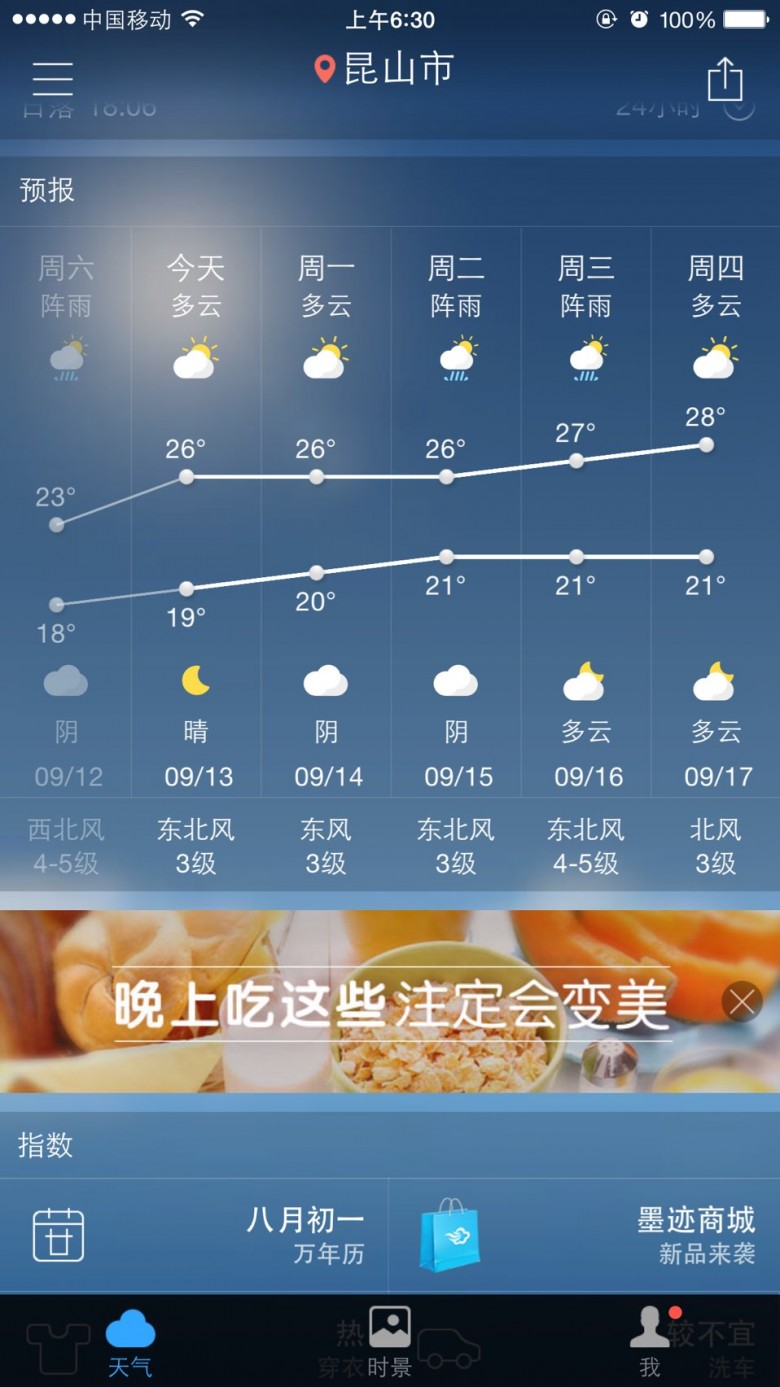
Task: Open 墨迹商城 shop card
Action: click(x=585, y=1235)
